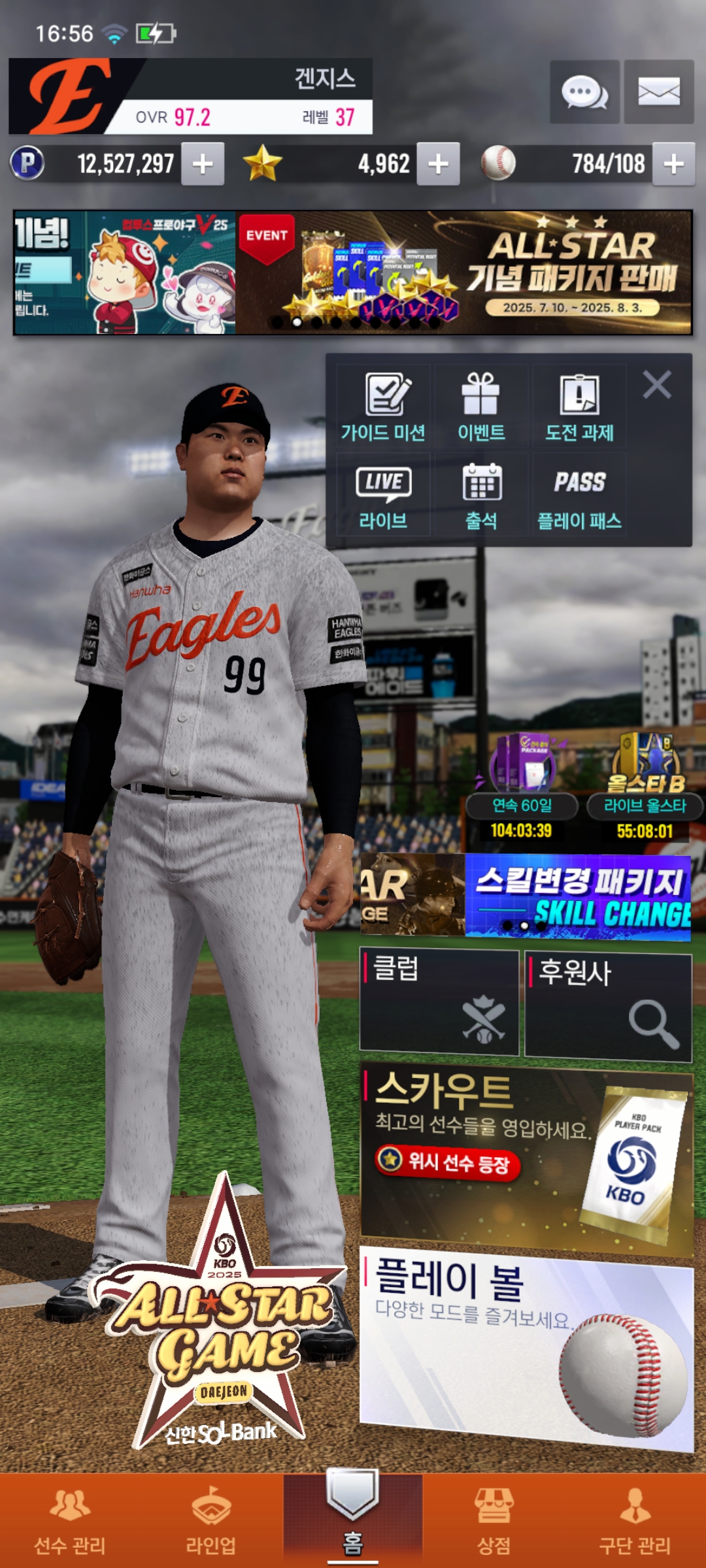Add more P points with the plus button

point(203,164)
